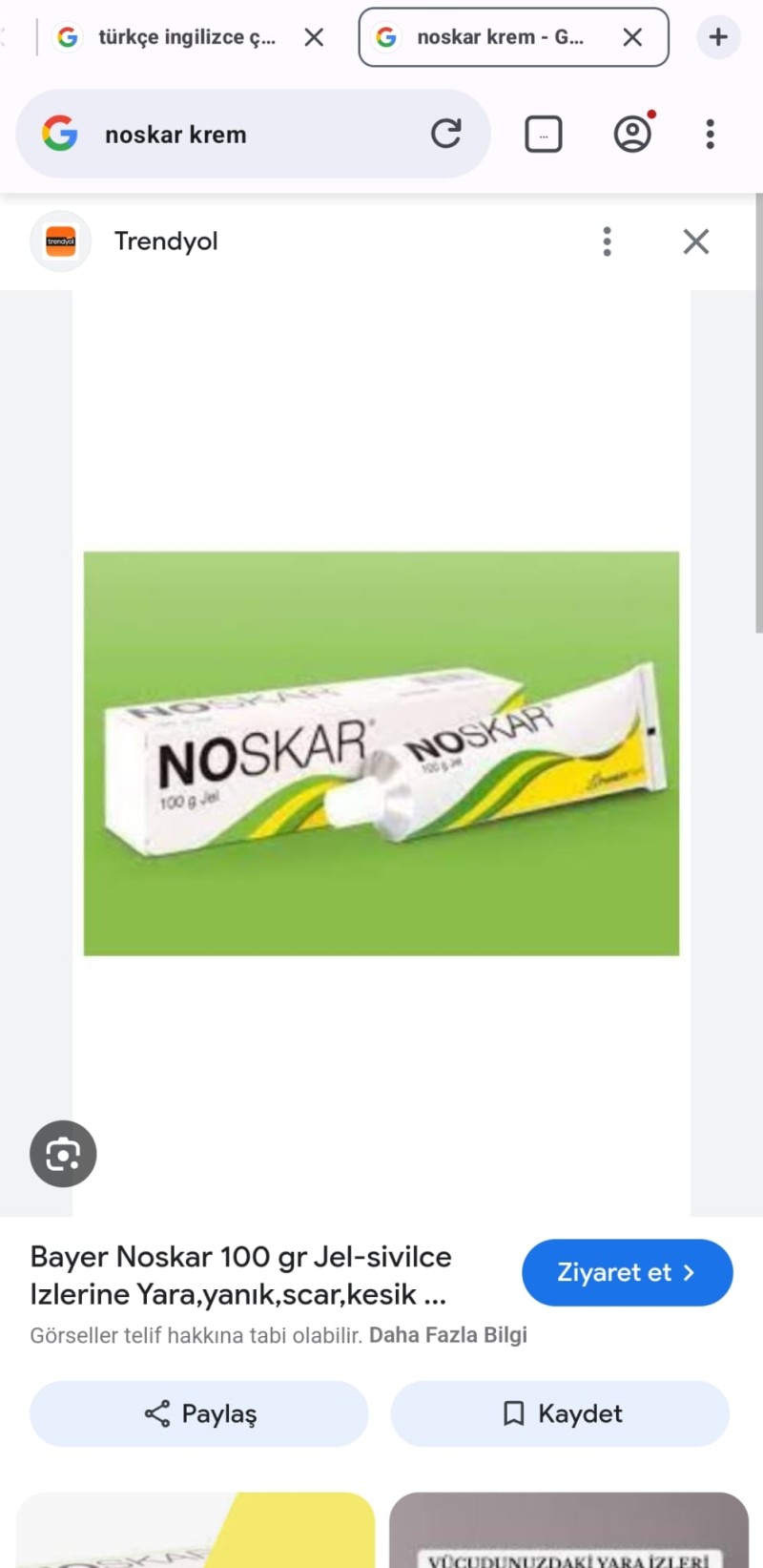Close the türkçe ingilizce tab
The width and height of the screenshot is (763, 1568).
[x=314, y=37]
